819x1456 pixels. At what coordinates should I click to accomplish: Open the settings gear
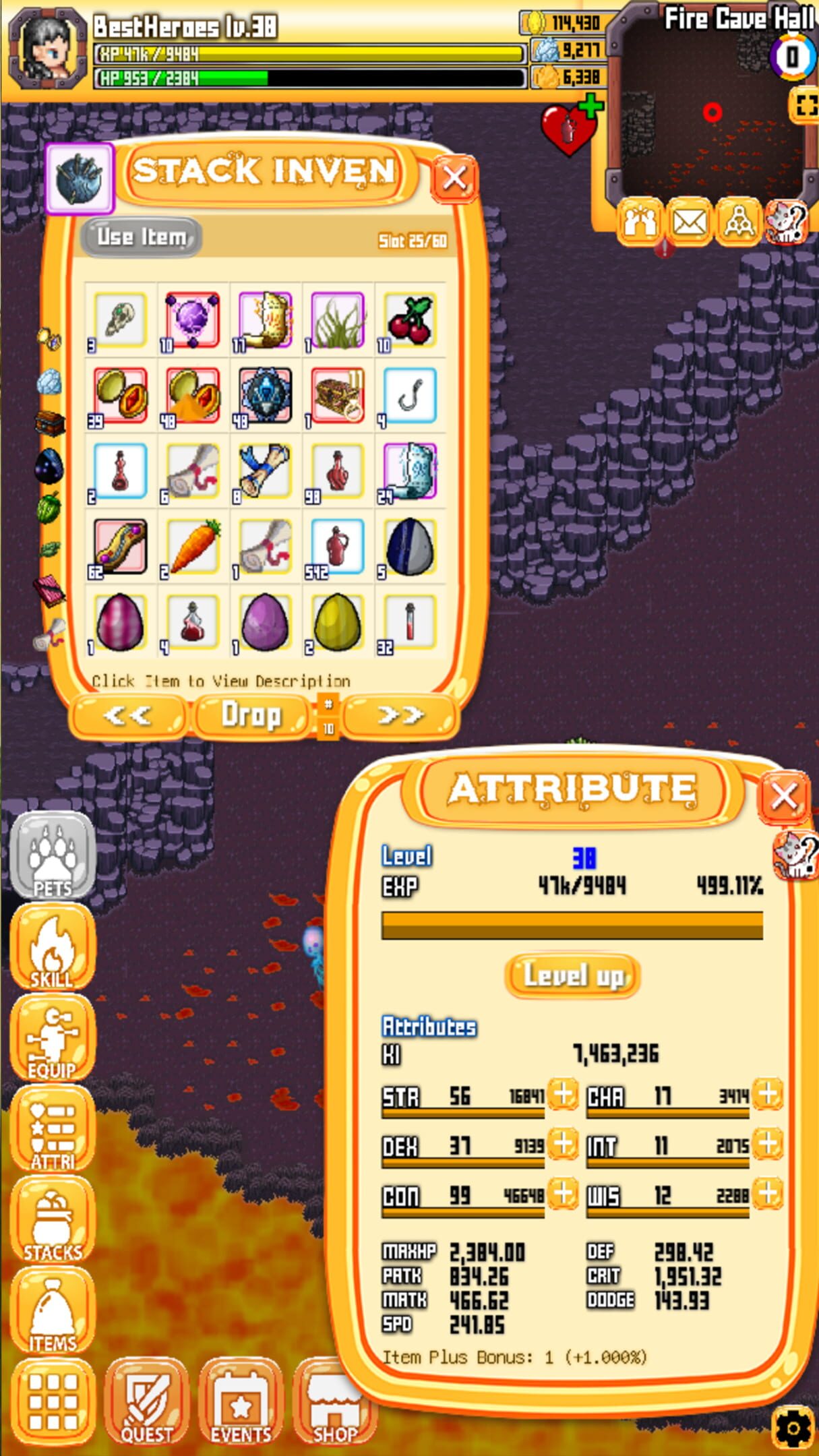click(x=793, y=1428)
